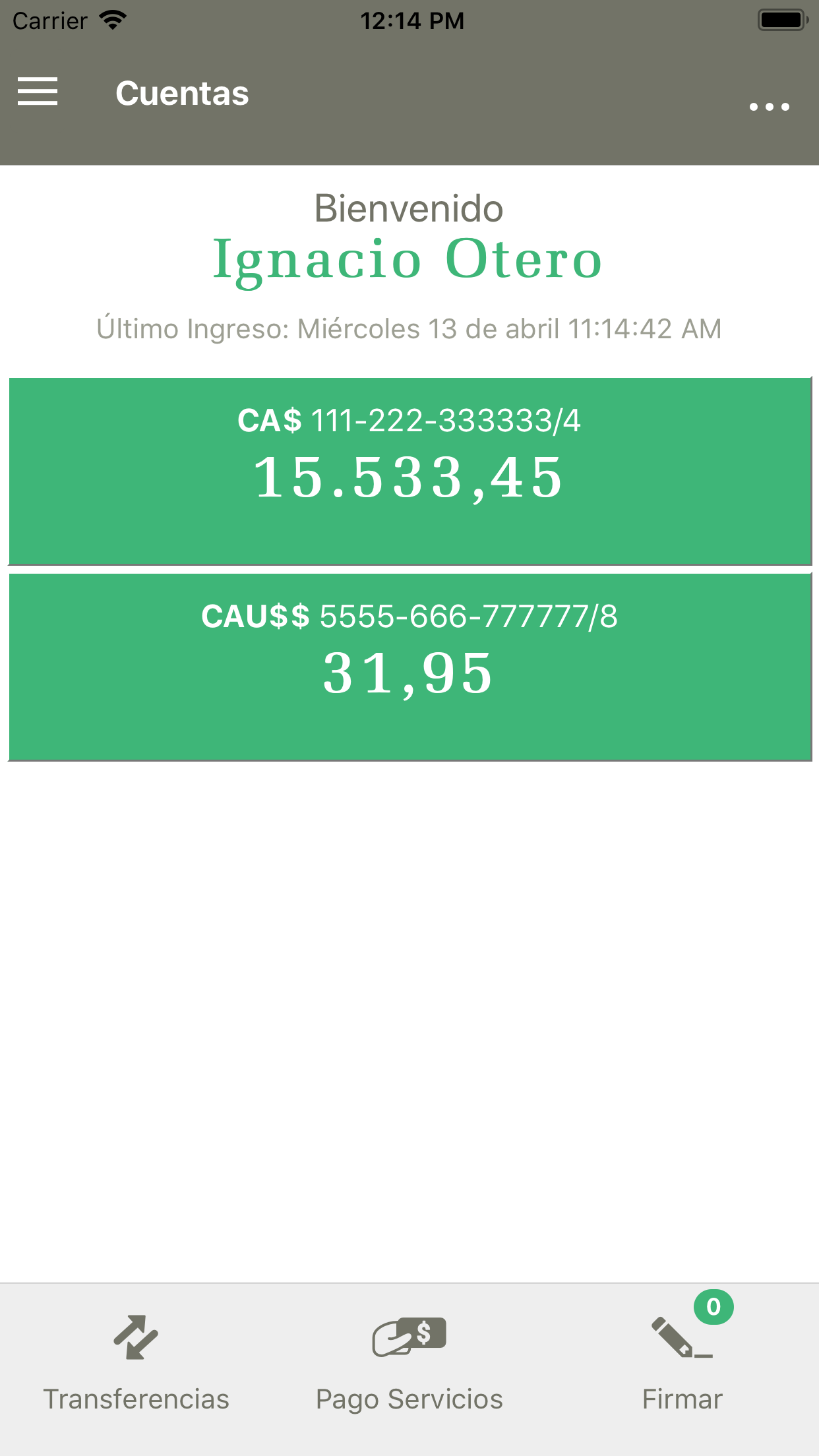Open account CAU$$ 5555-666-777777/8 details

point(409,666)
